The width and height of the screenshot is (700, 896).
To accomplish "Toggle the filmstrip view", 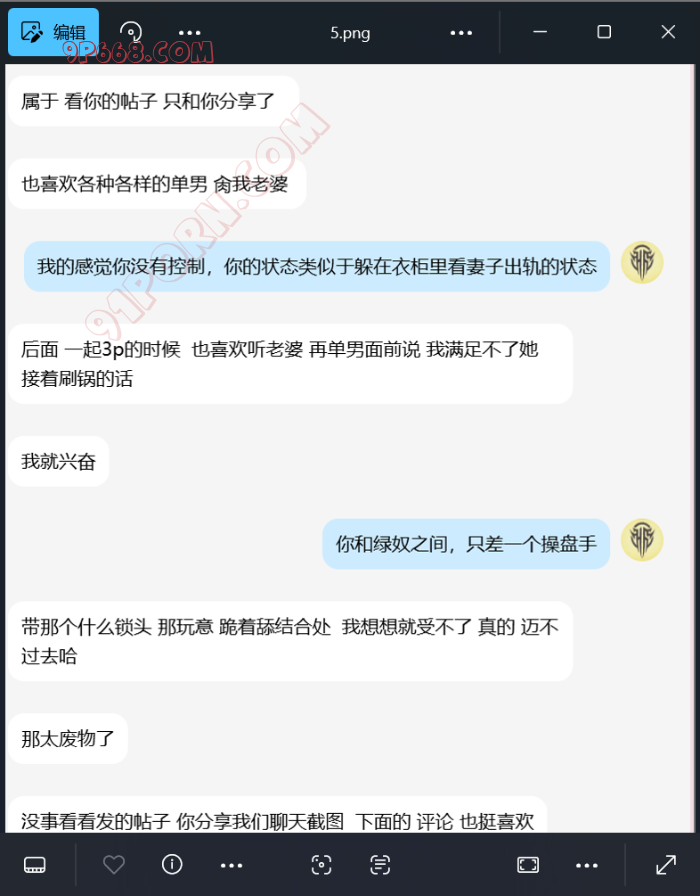I will point(35,865).
